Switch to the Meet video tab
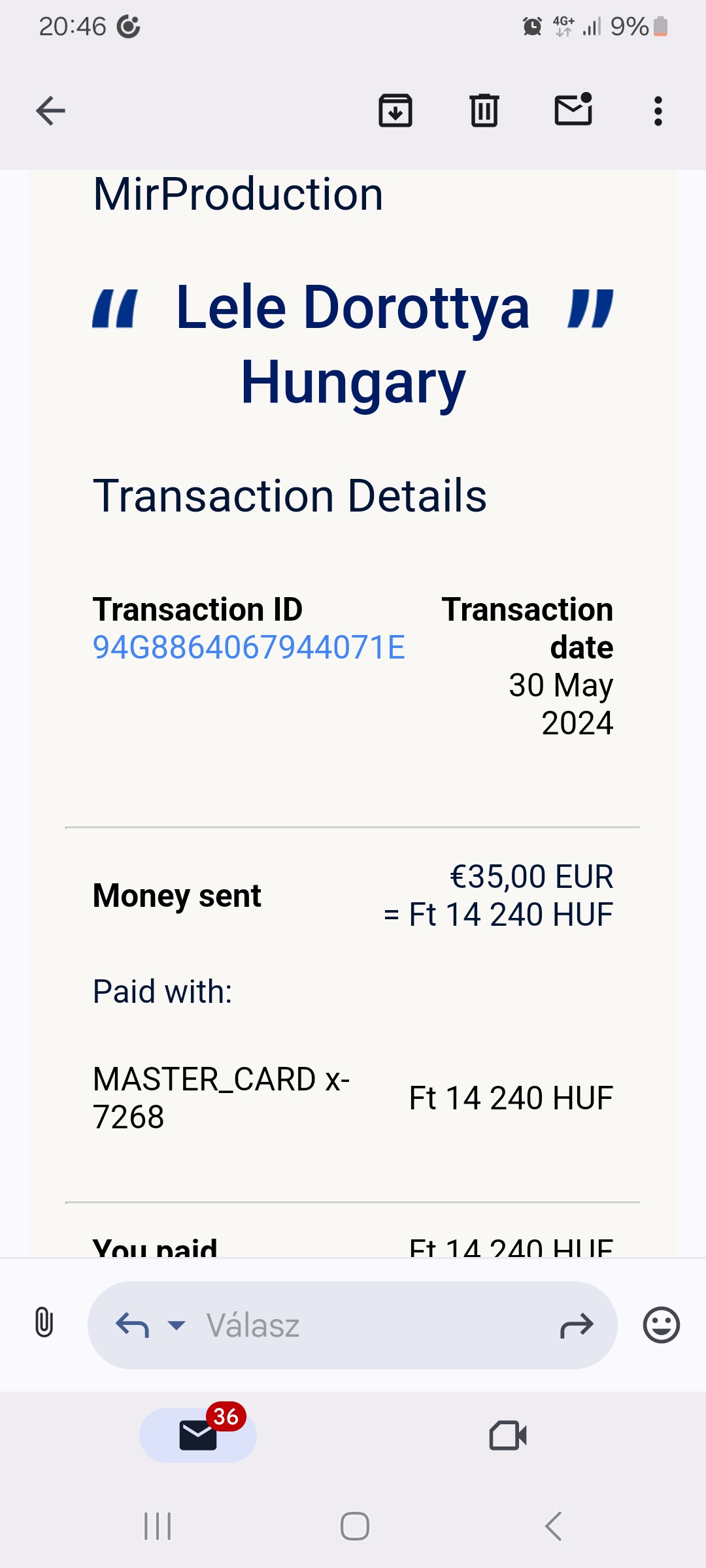 coord(508,1435)
